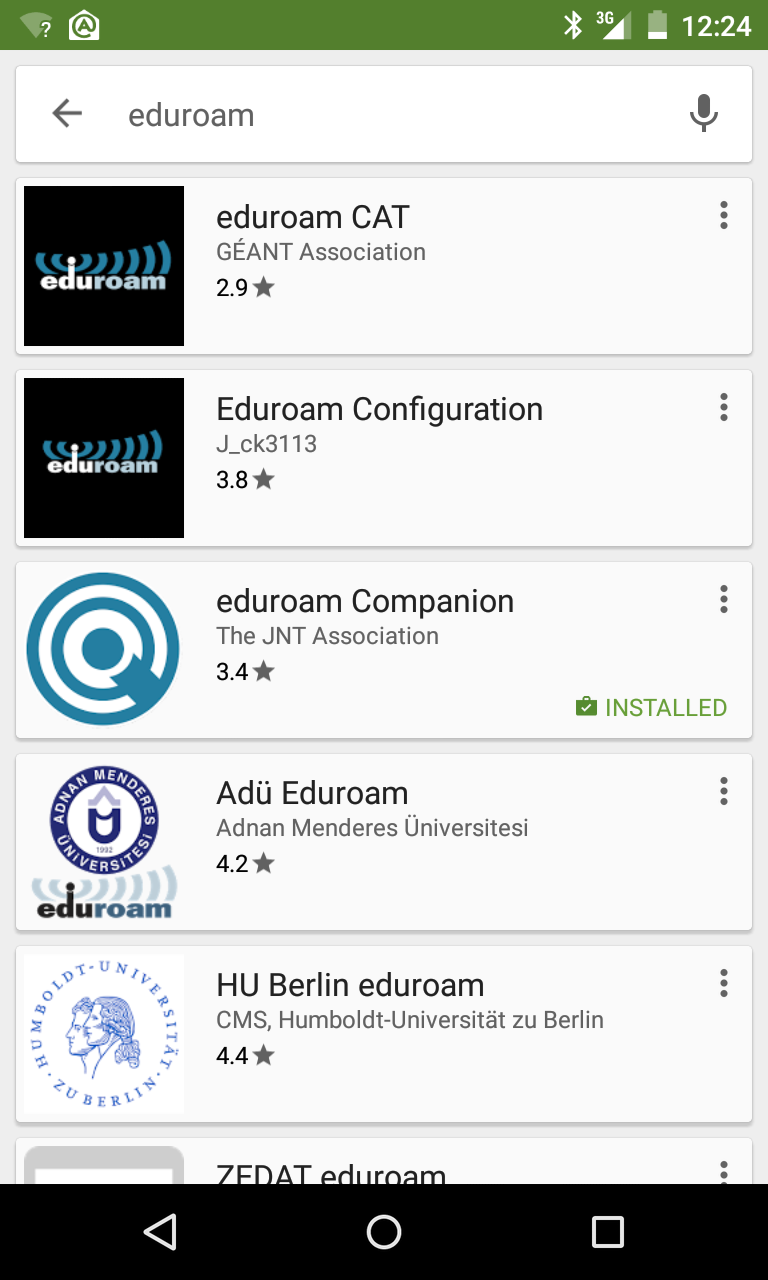Go back from the search results

(x=67, y=114)
